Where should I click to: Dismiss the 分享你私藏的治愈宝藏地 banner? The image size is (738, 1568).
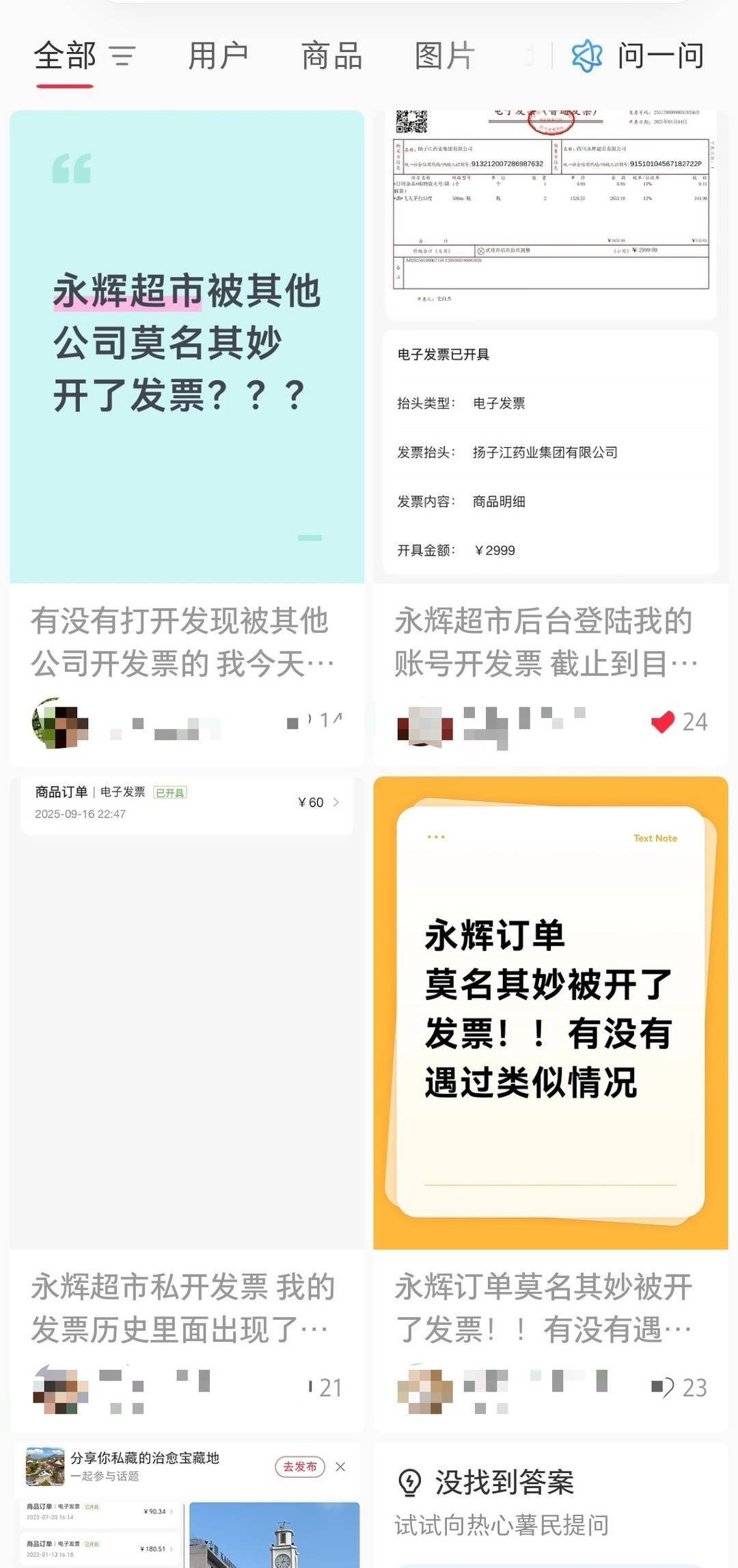point(340,1466)
